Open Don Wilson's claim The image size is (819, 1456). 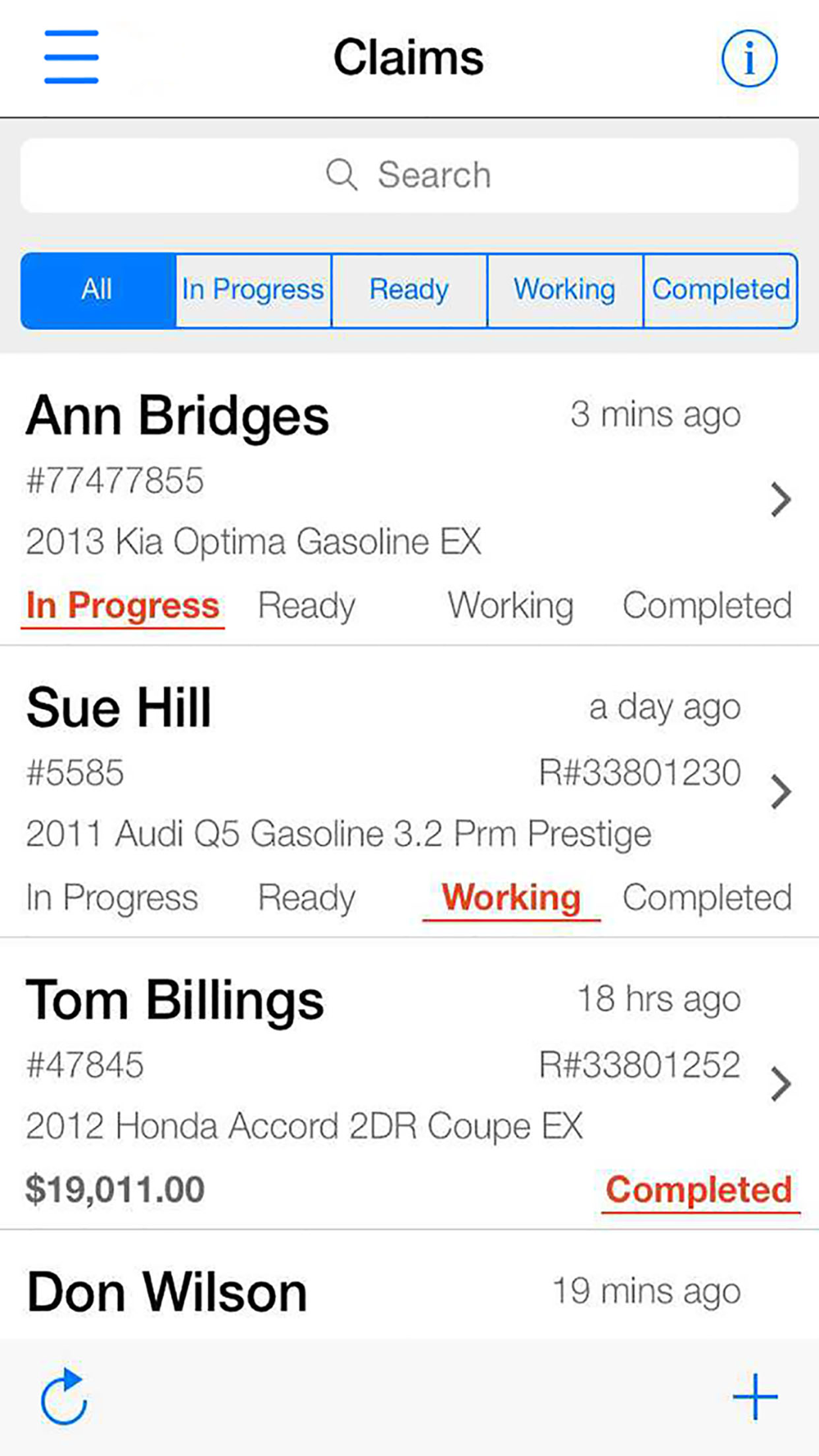tap(409, 1285)
